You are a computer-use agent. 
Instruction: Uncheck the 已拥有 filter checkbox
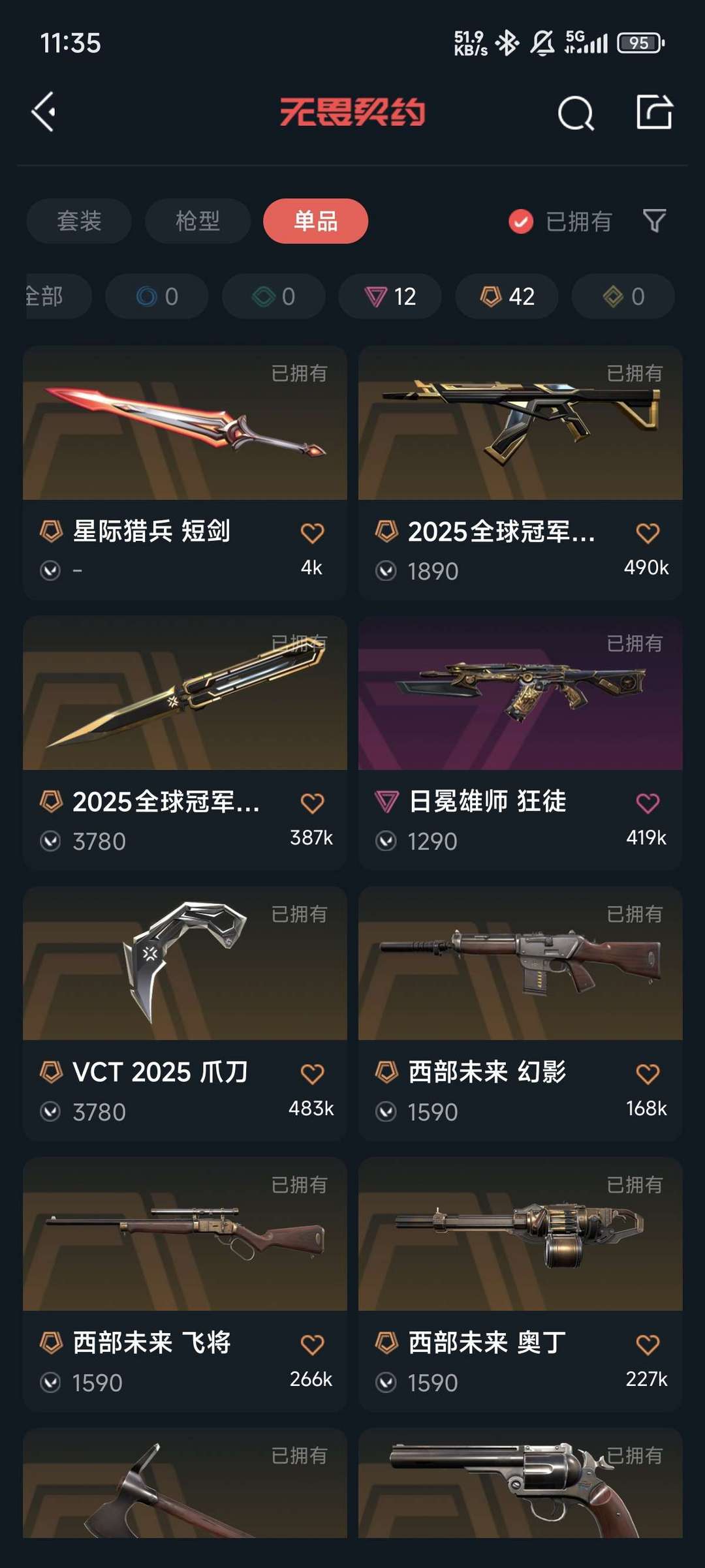click(521, 222)
